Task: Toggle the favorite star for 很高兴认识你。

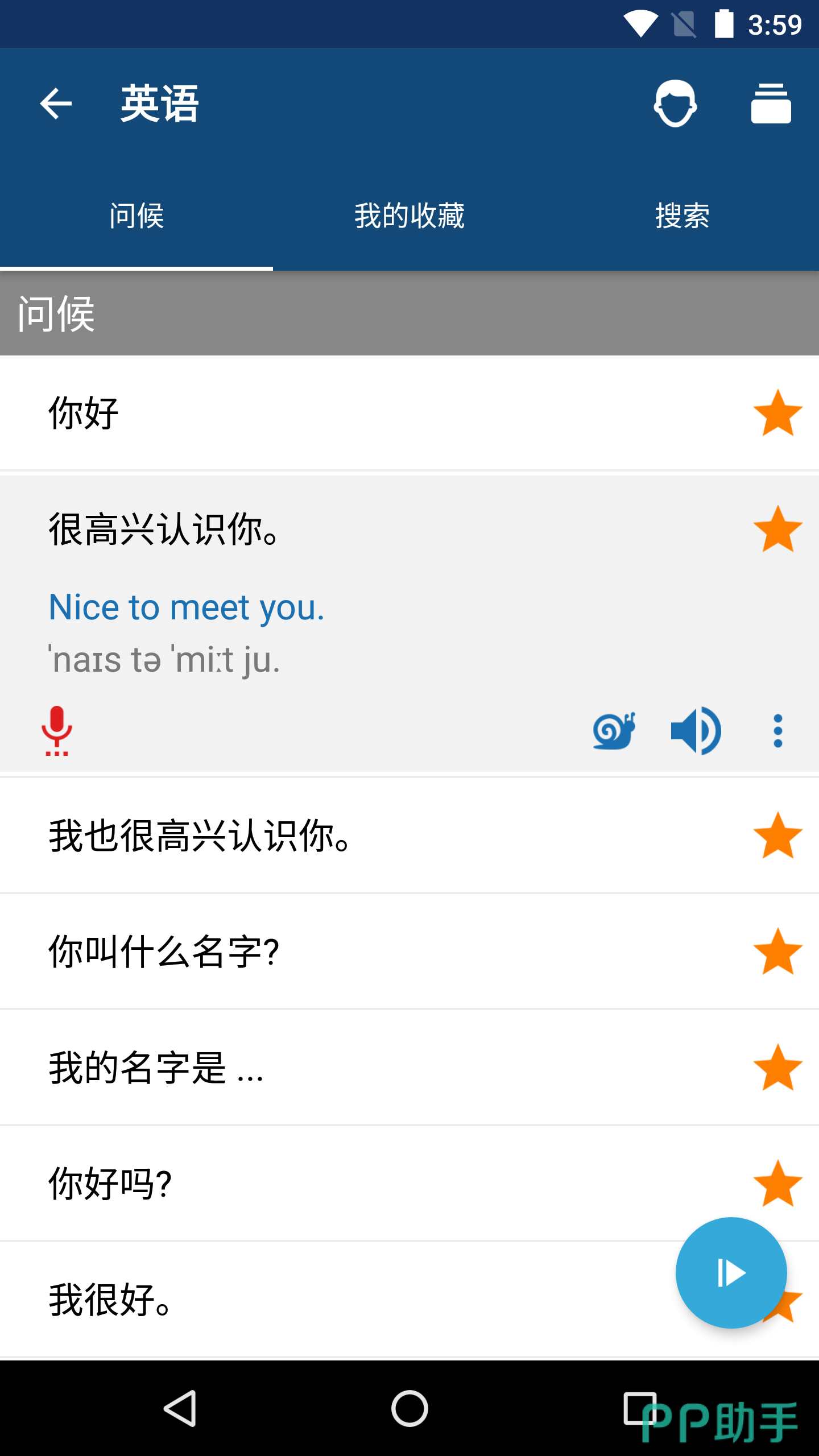Action: (777, 529)
